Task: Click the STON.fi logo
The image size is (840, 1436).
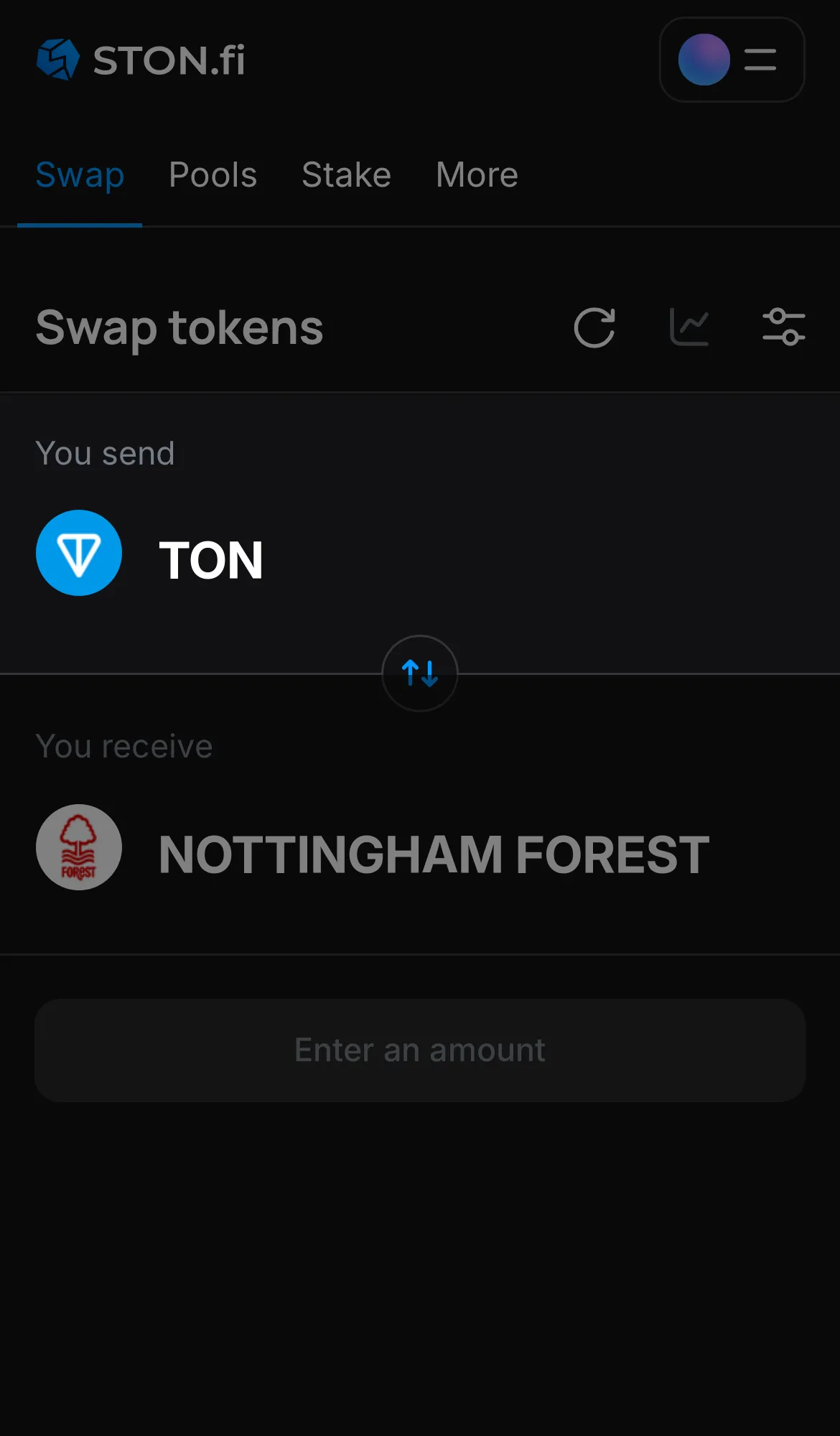Action: (x=141, y=60)
